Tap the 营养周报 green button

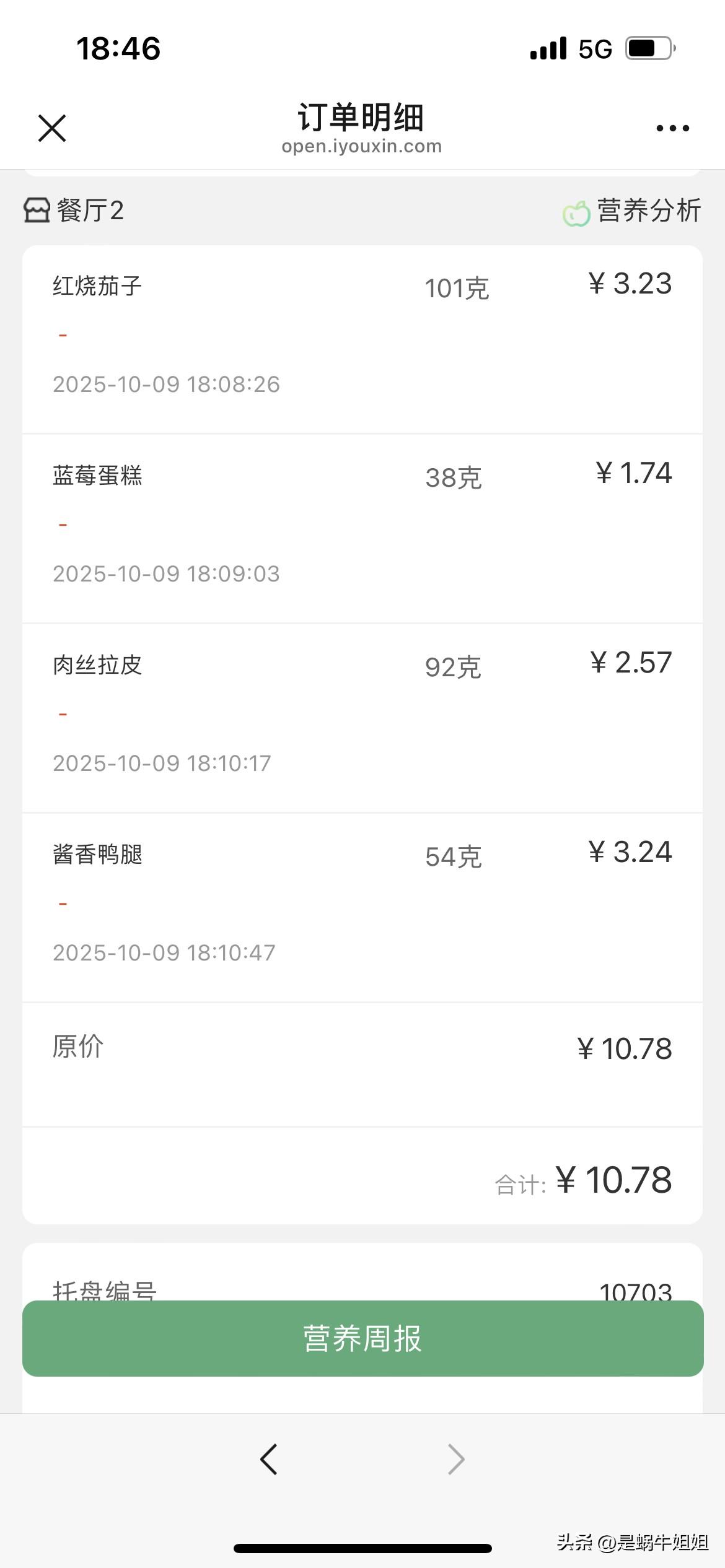pyautogui.click(x=362, y=1338)
